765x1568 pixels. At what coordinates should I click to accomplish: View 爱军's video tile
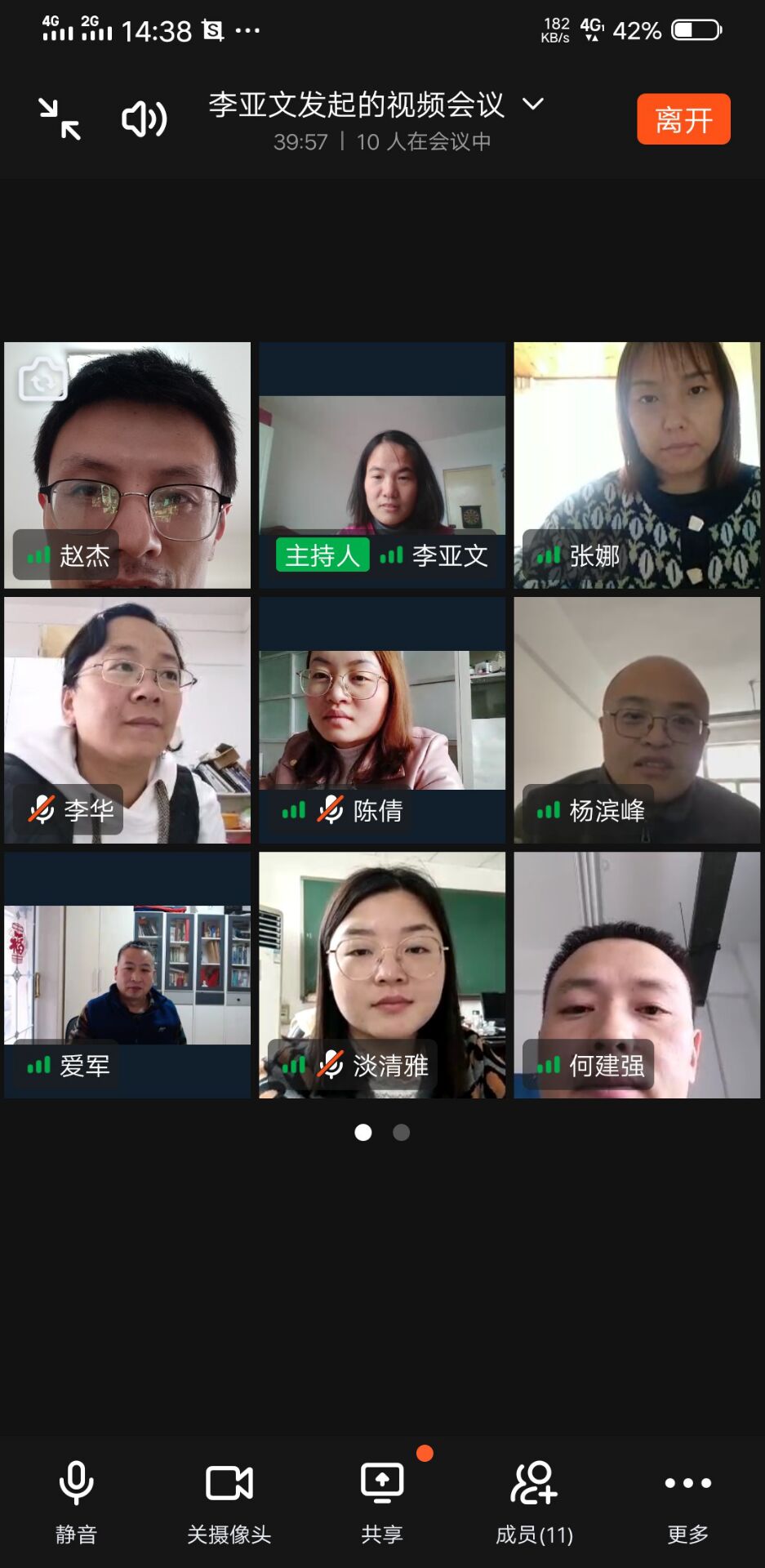click(127, 975)
